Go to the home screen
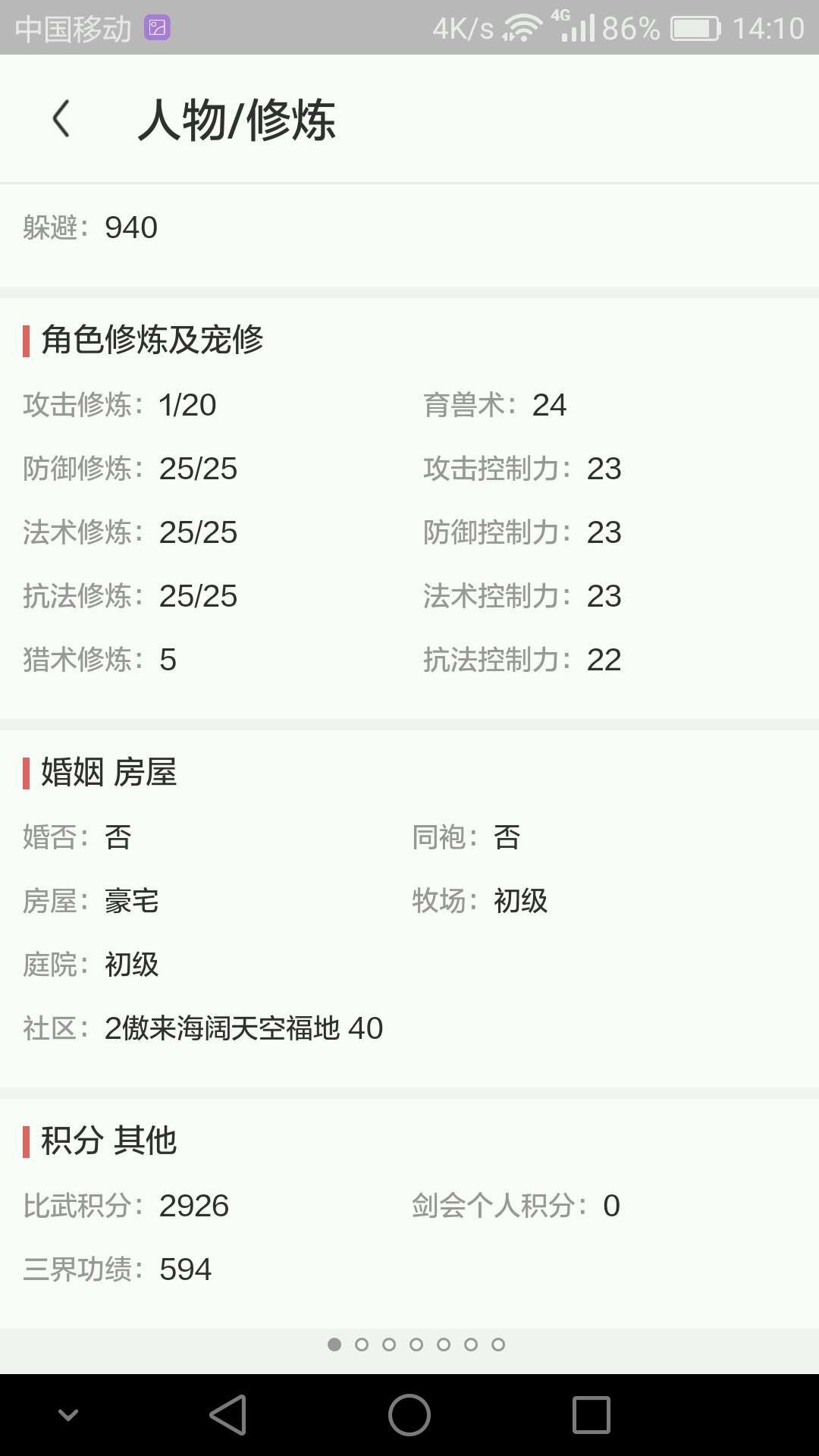 tap(409, 1415)
